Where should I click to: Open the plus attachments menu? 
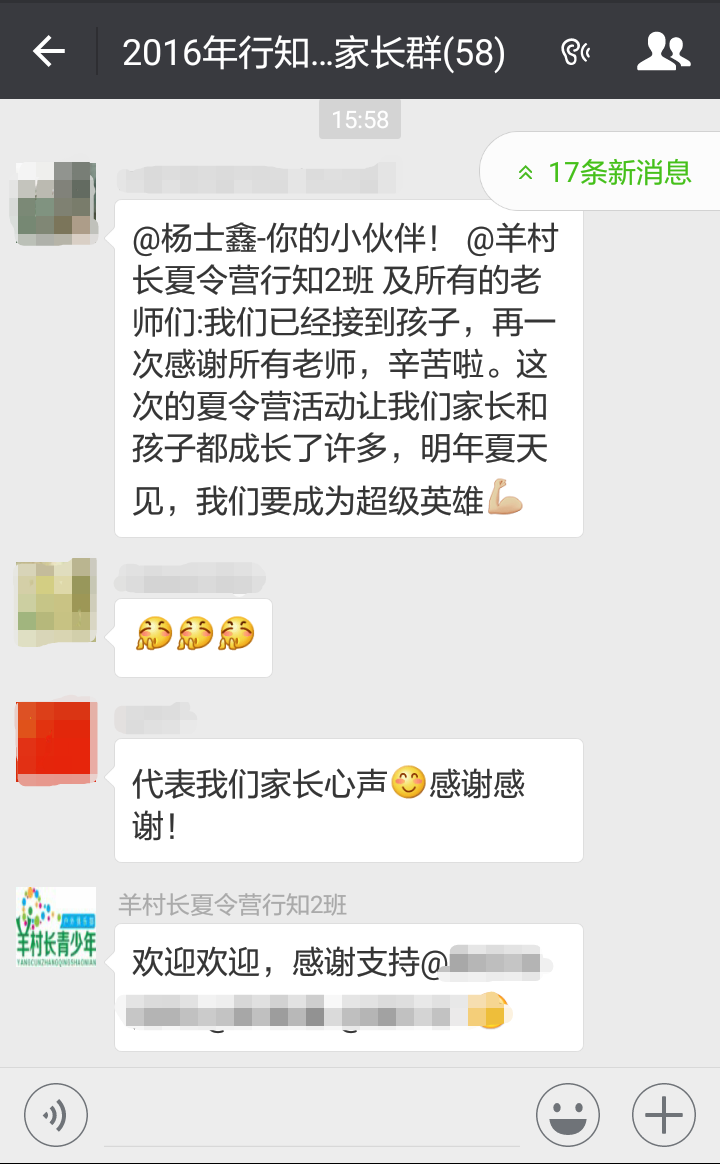click(x=664, y=1114)
